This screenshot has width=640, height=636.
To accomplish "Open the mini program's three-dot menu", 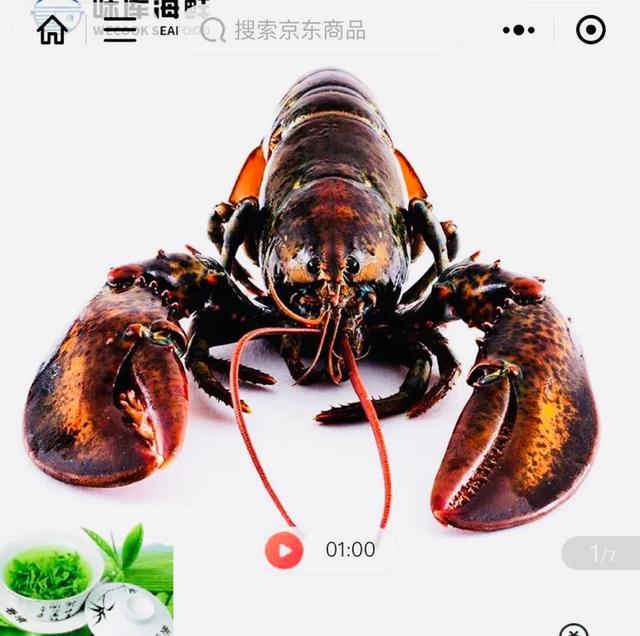I will pyautogui.click(x=518, y=30).
